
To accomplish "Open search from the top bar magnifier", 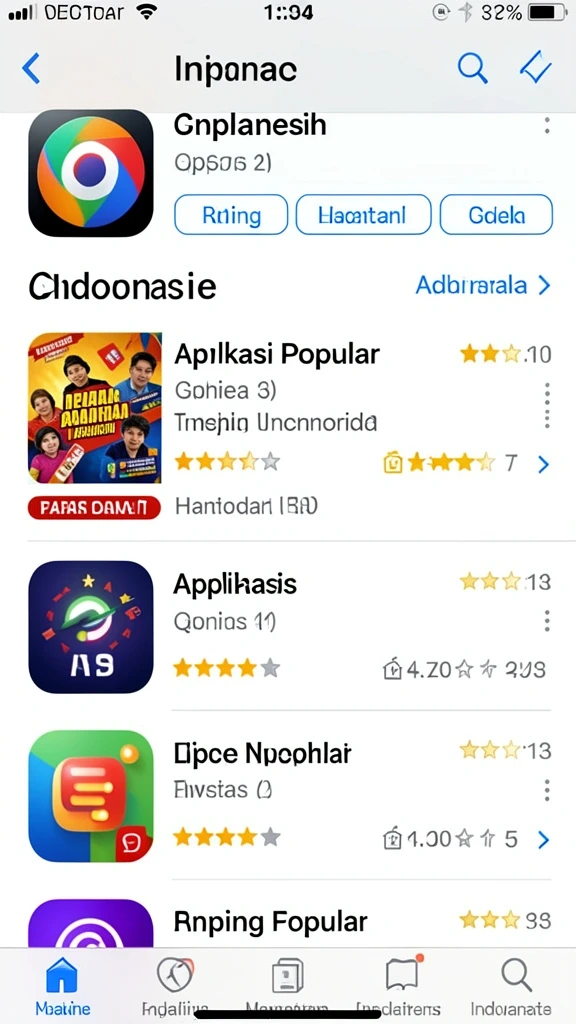I will pyautogui.click(x=472, y=68).
